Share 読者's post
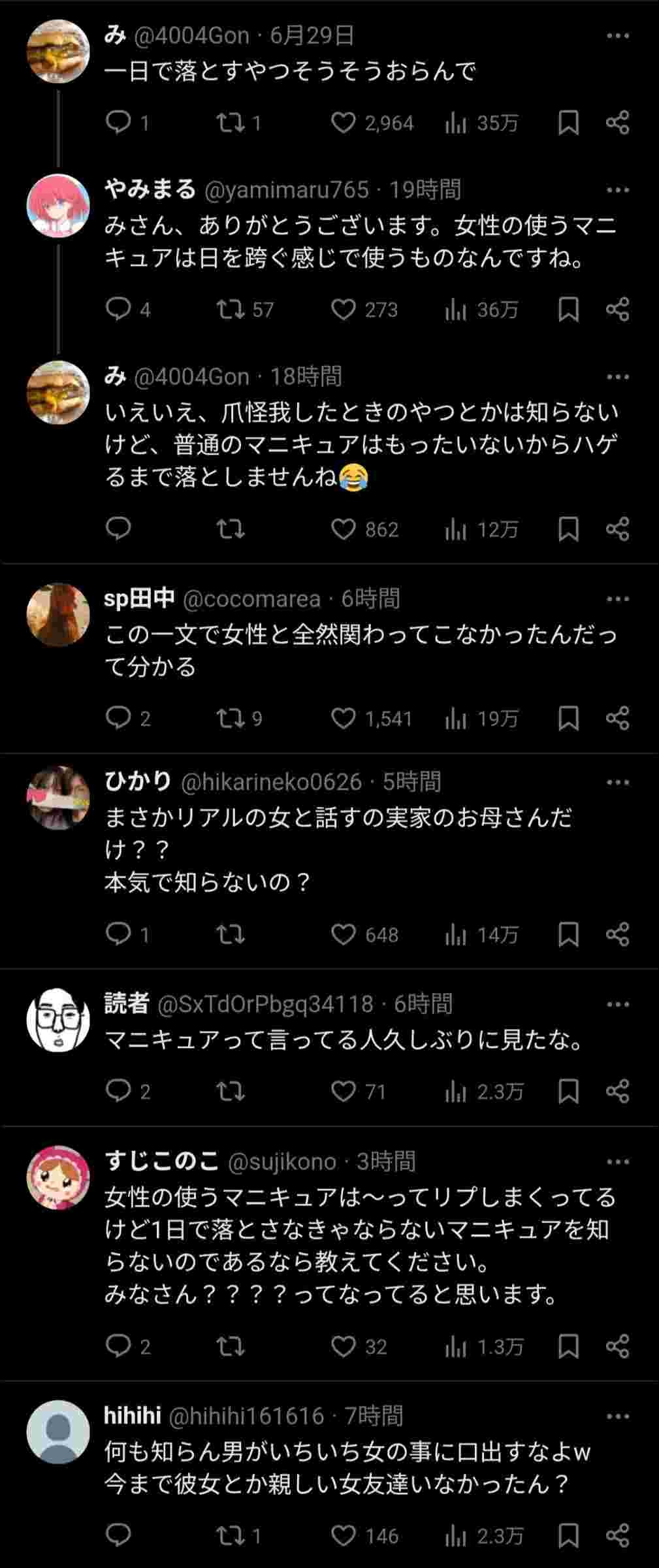 pos(617,1091)
